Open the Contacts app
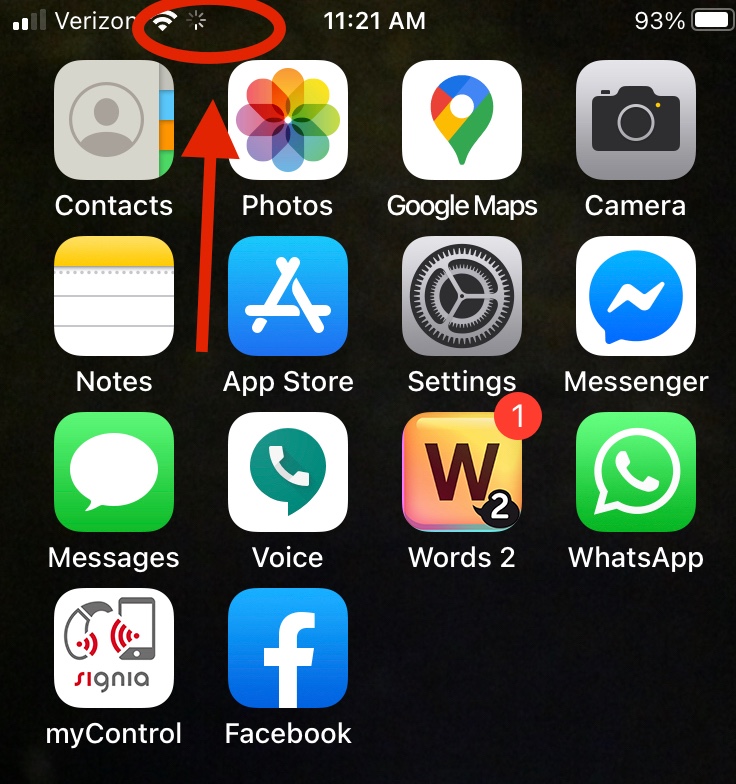736x784 pixels. 114,120
